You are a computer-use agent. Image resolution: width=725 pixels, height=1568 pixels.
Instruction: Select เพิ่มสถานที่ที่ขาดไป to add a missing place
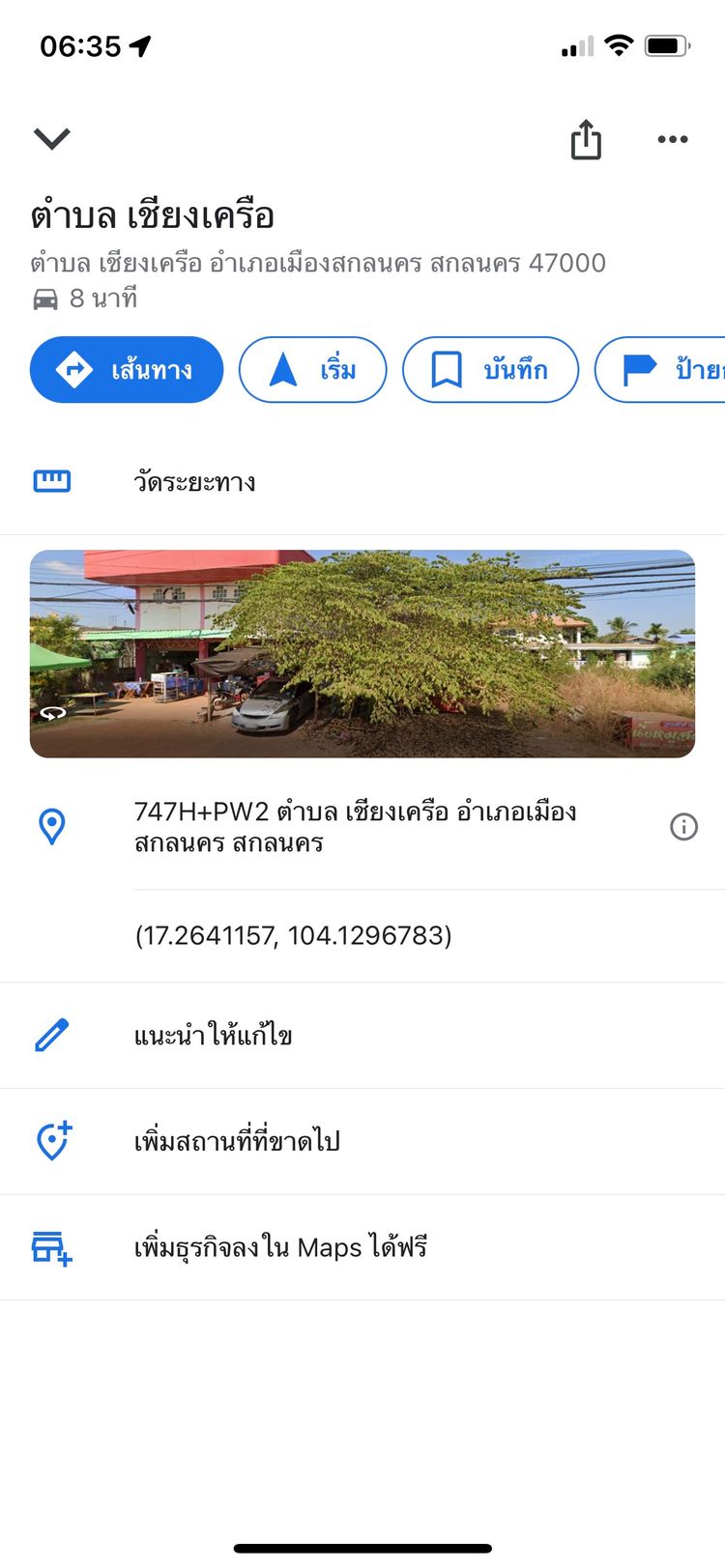pos(237,1141)
